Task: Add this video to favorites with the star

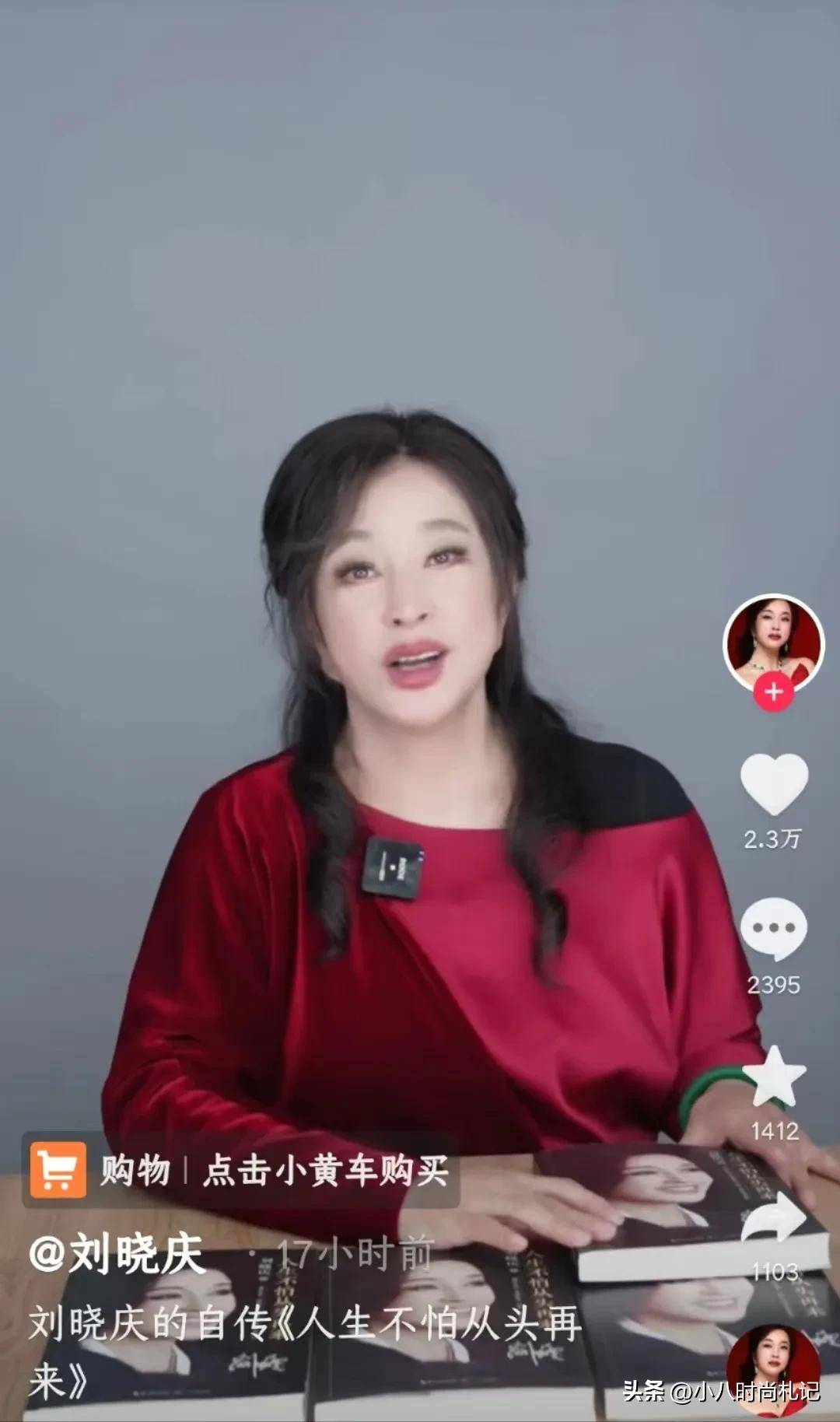Action: pyautogui.click(x=774, y=1077)
